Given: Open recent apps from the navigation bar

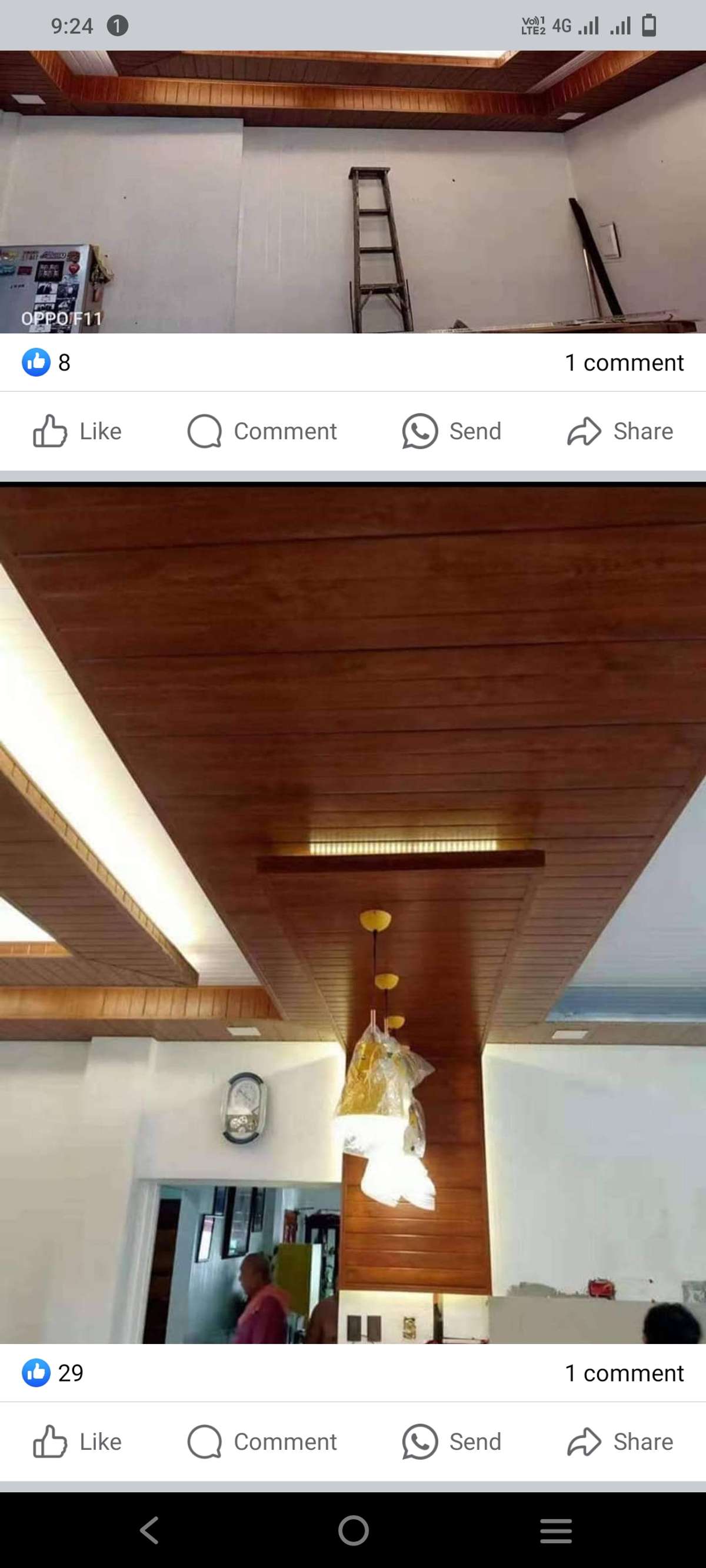Looking at the screenshot, I should [x=556, y=1530].
